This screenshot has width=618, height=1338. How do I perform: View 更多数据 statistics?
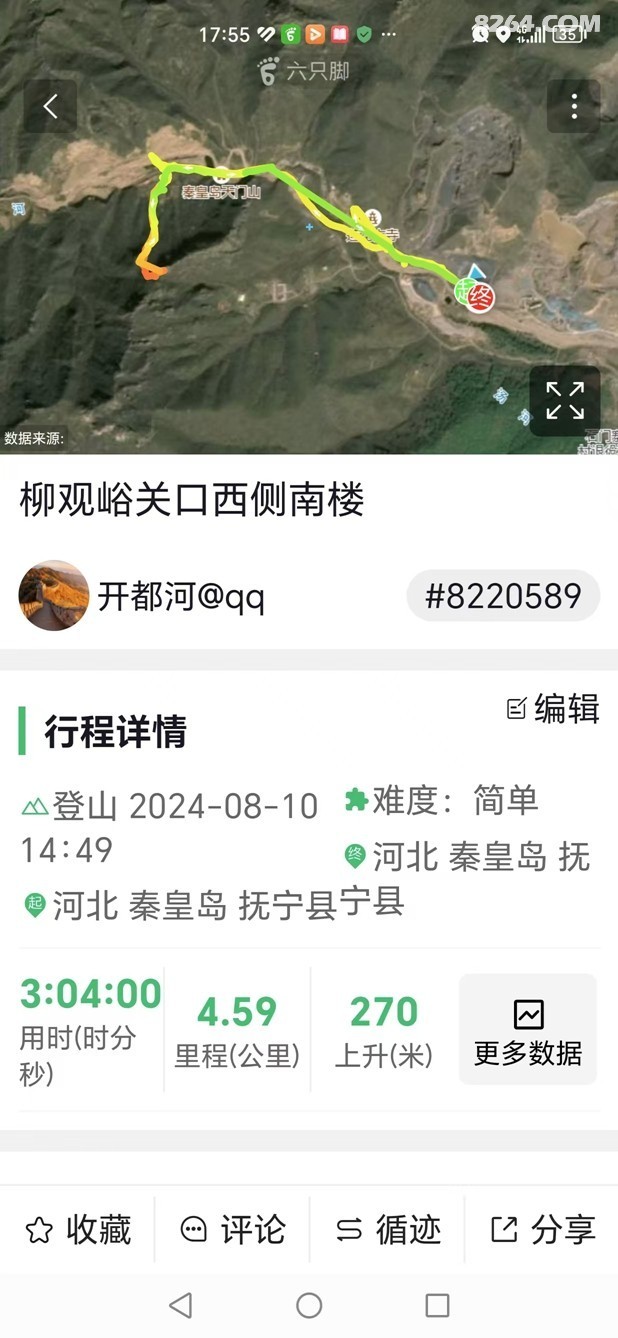[528, 1030]
